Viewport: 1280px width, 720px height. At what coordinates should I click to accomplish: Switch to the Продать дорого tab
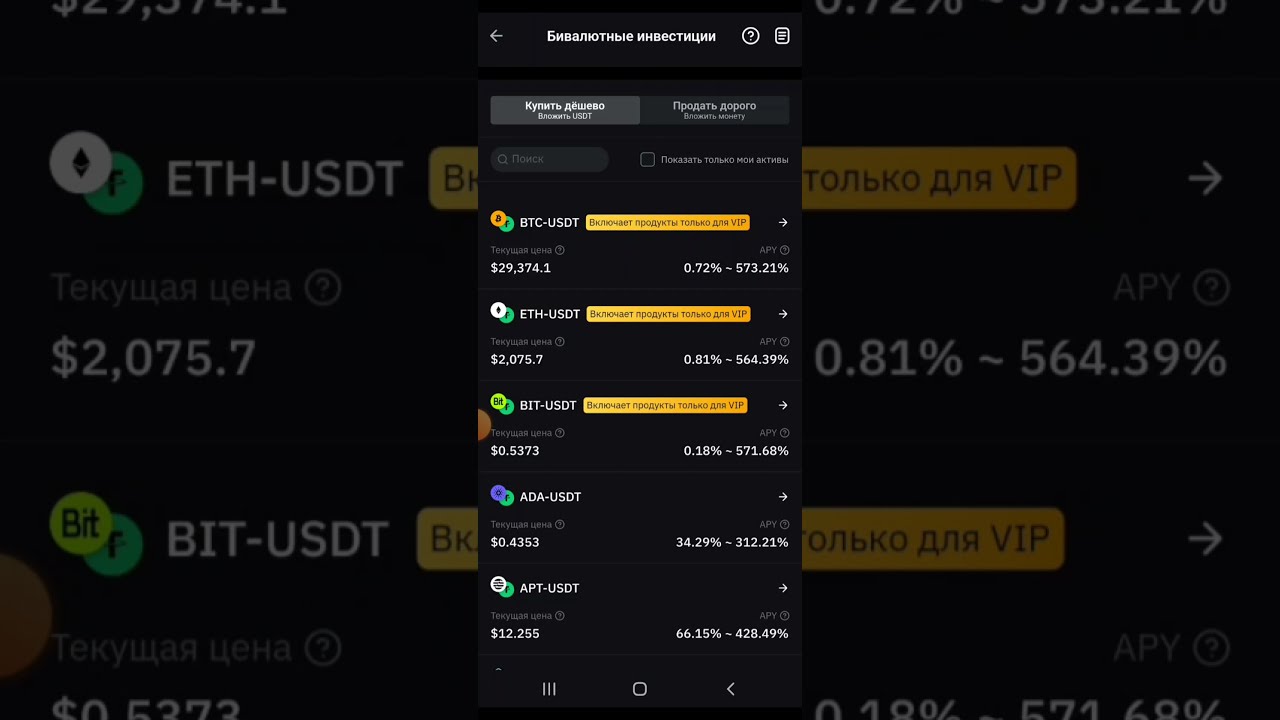click(714, 110)
